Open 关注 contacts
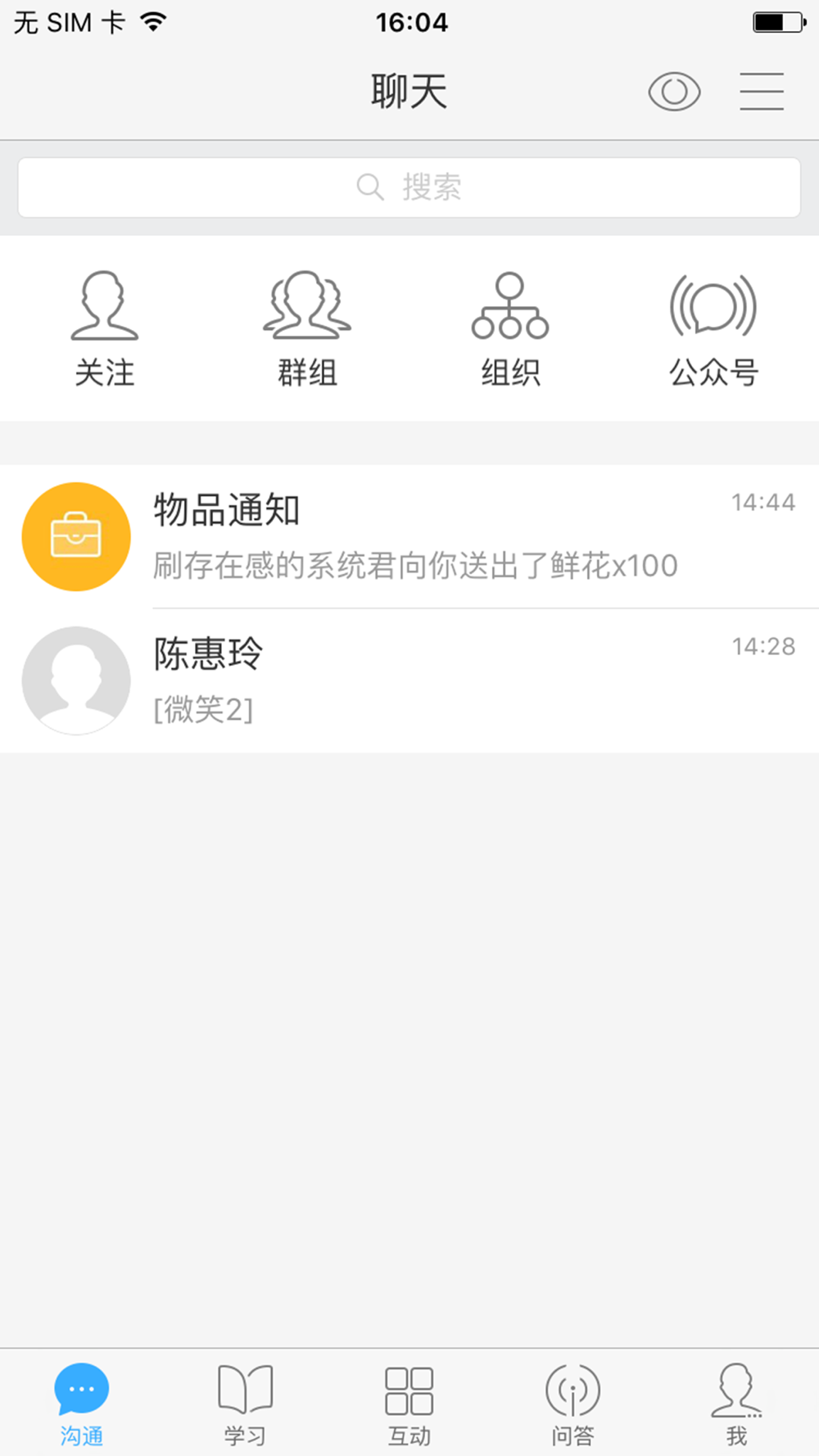This screenshot has width=819, height=1456. [x=105, y=329]
